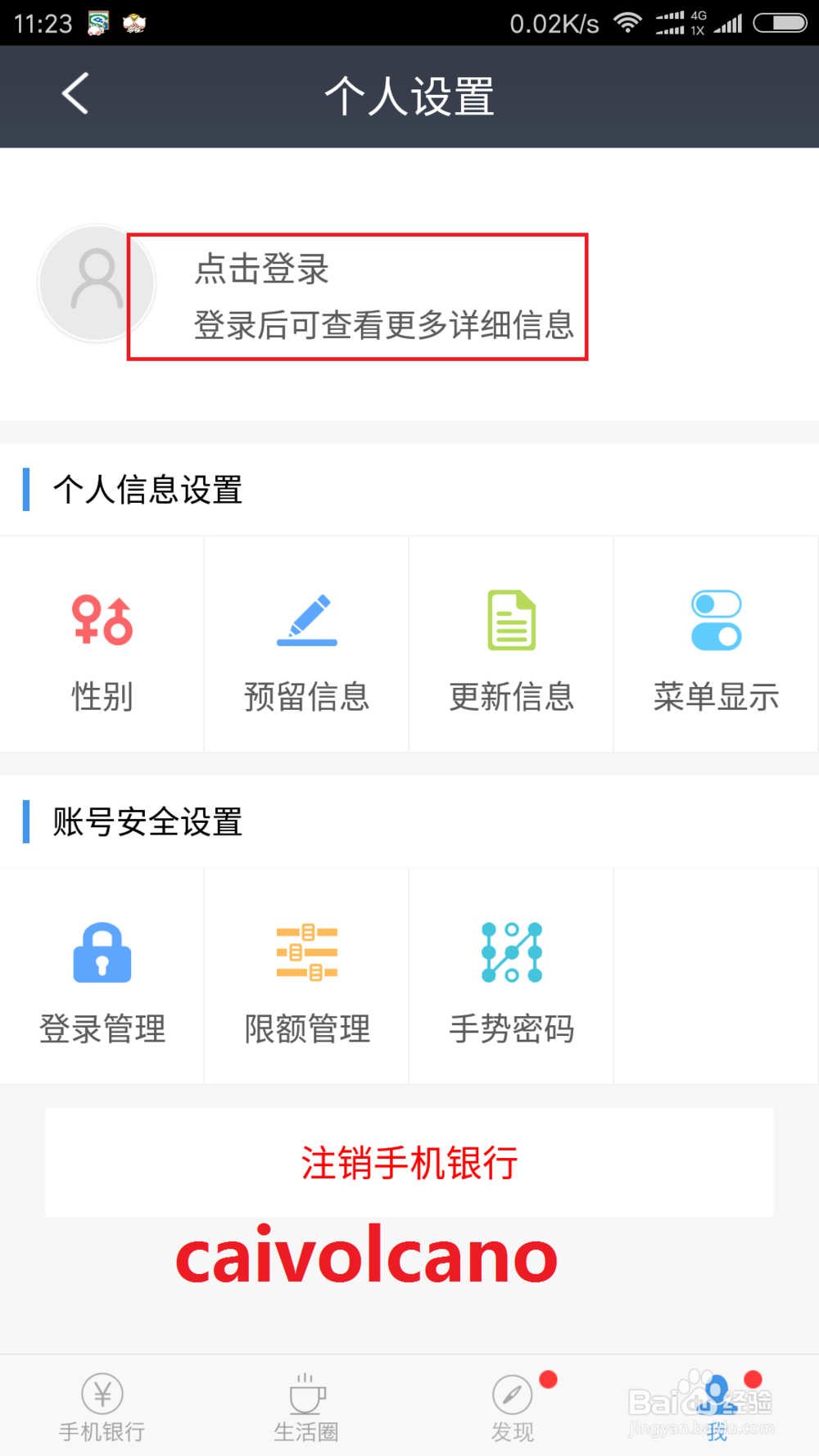Image resolution: width=819 pixels, height=1456 pixels.
Task: Tap the profile avatar silhouette
Action: 97,283
